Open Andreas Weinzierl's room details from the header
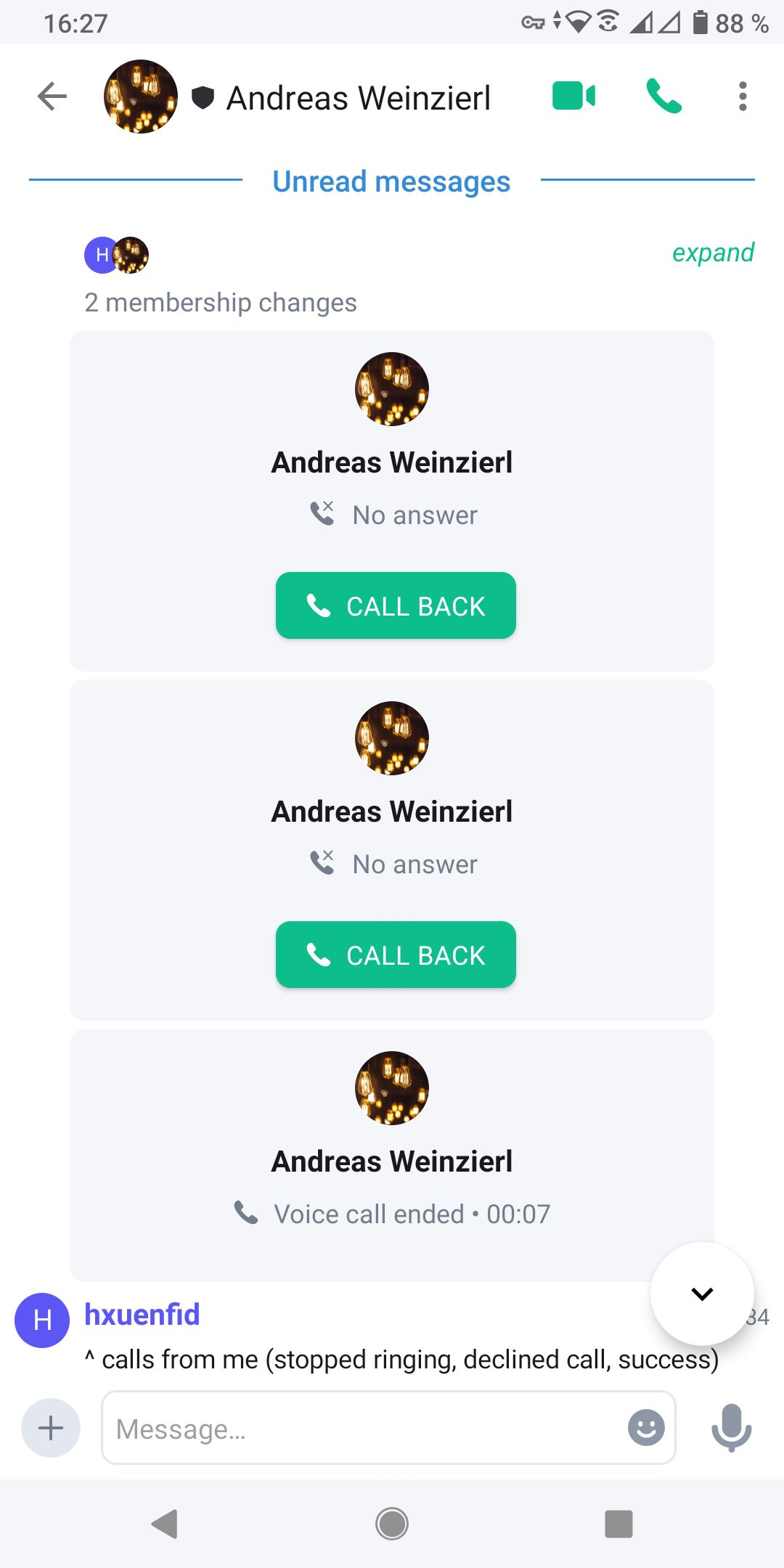The height and width of the screenshot is (1568, 784). 358,98
